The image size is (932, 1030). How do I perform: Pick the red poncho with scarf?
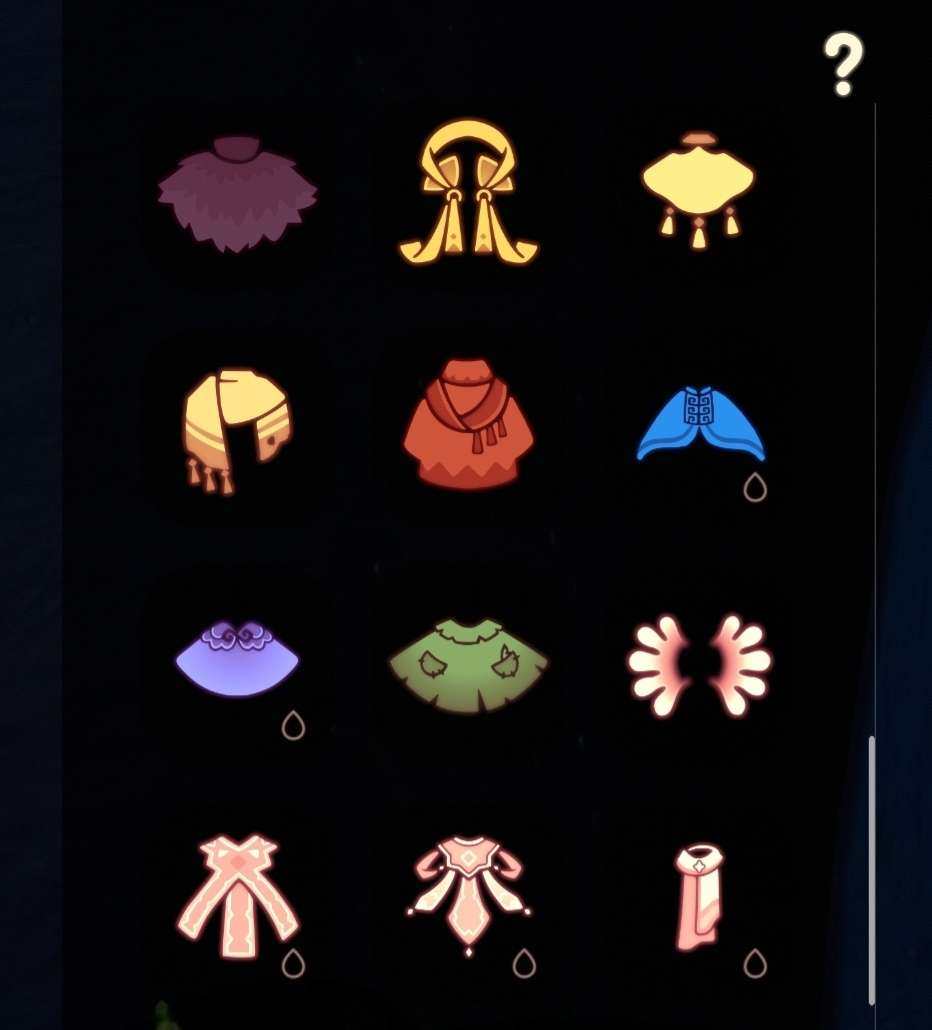click(x=468, y=425)
